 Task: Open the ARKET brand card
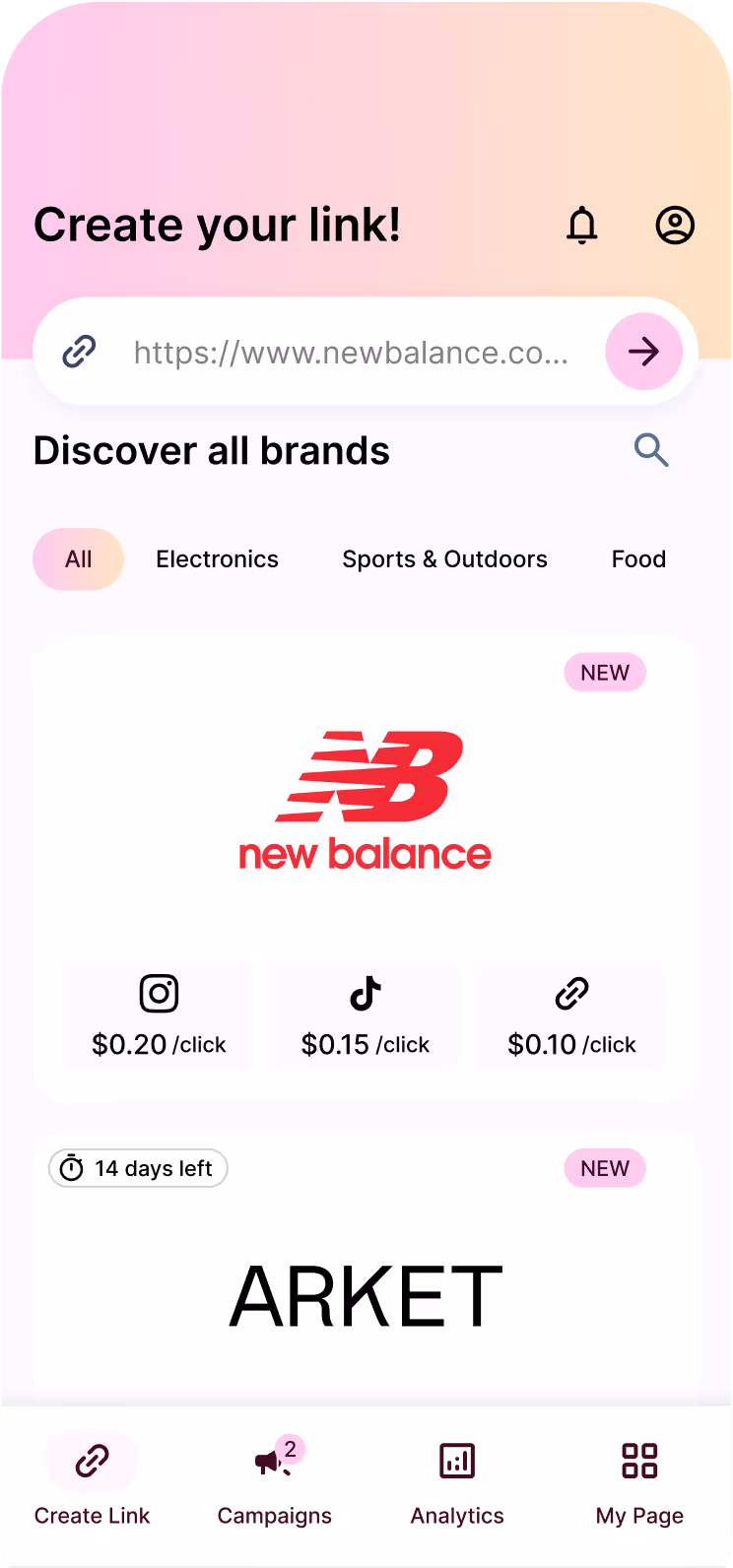click(x=366, y=1270)
